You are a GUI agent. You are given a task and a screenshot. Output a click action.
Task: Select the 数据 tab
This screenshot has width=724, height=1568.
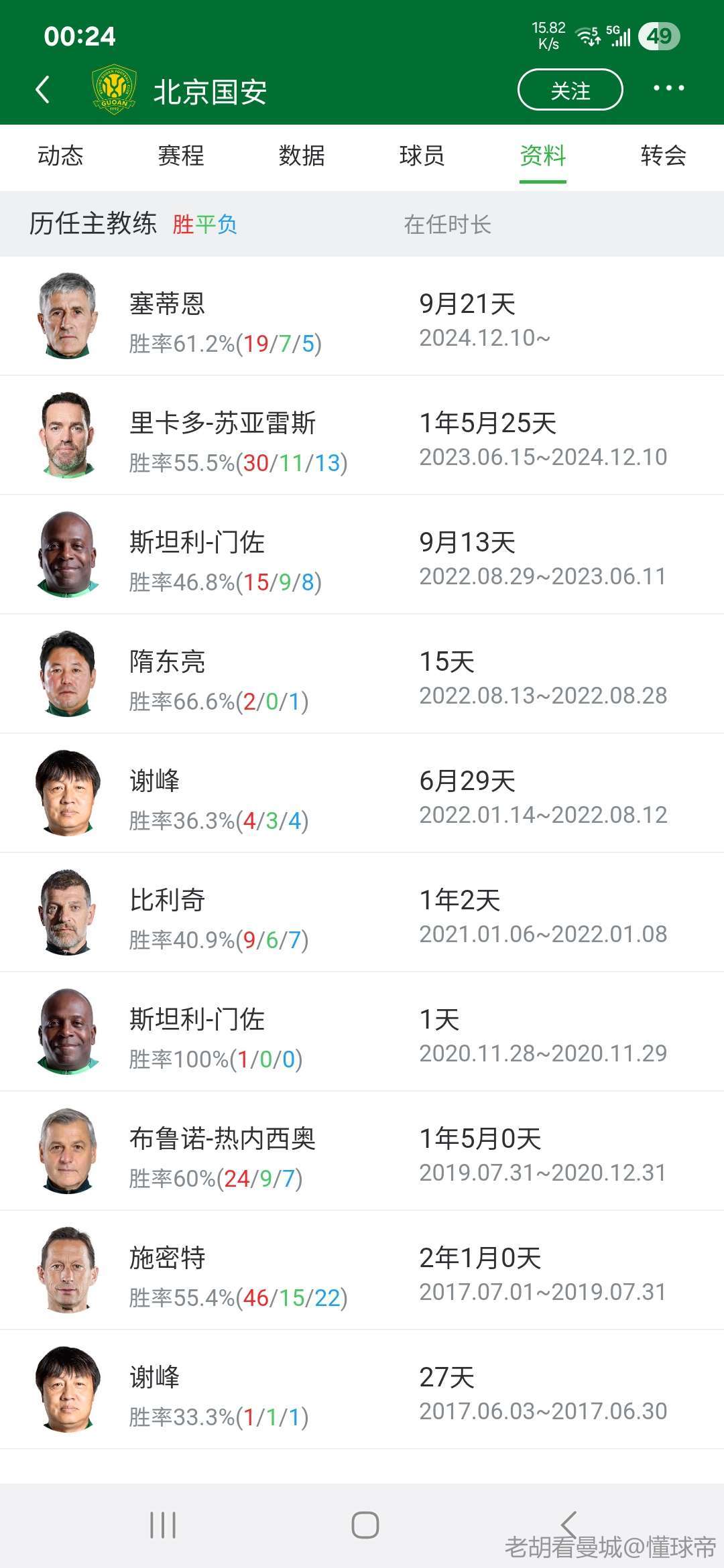[302, 155]
